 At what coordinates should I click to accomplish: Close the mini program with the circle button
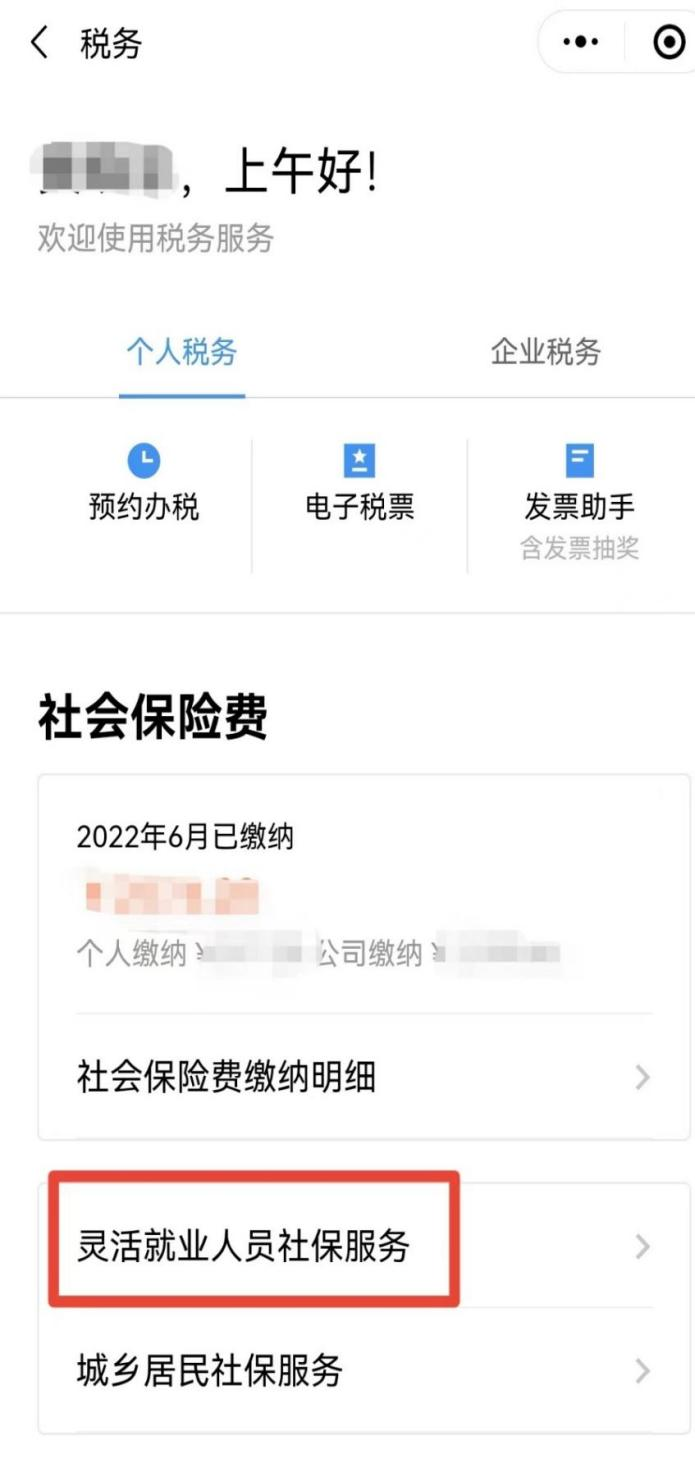[667, 46]
